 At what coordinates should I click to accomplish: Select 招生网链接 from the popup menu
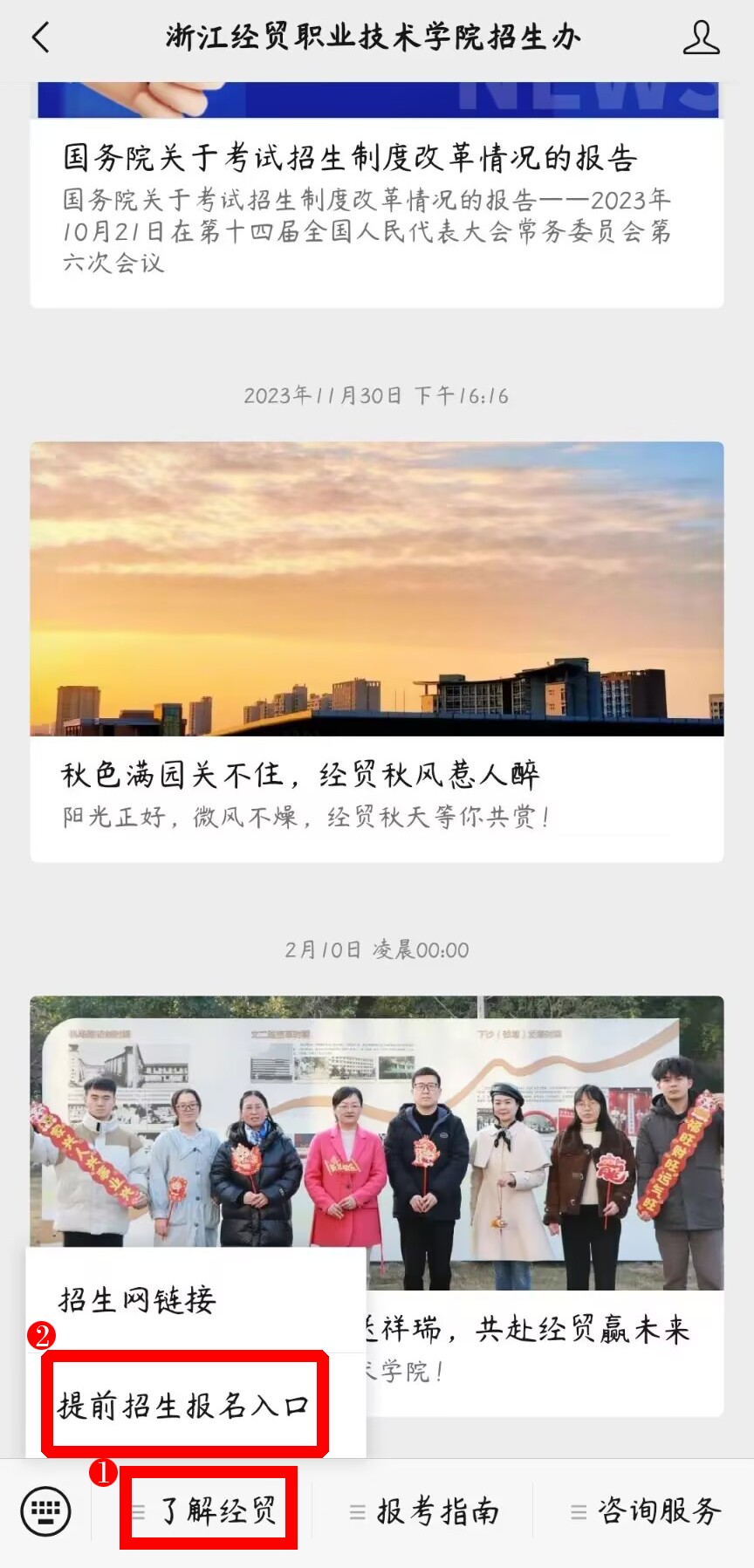coord(138,1301)
